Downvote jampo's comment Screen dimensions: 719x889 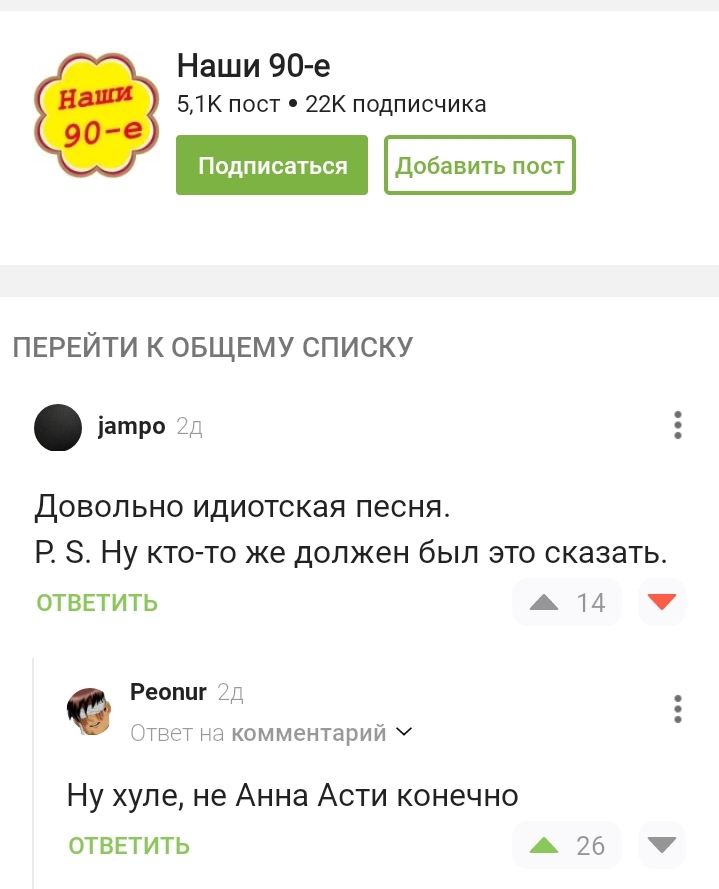(x=662, y=602)
